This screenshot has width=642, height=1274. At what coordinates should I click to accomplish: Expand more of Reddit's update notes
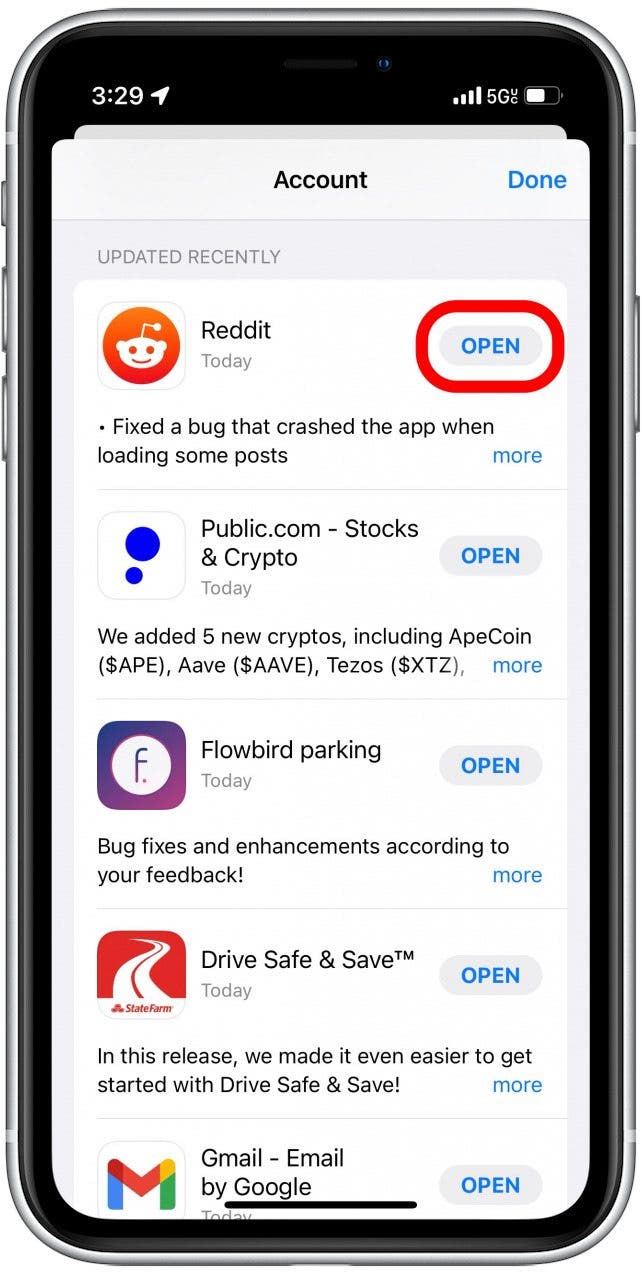click(517, 456)
